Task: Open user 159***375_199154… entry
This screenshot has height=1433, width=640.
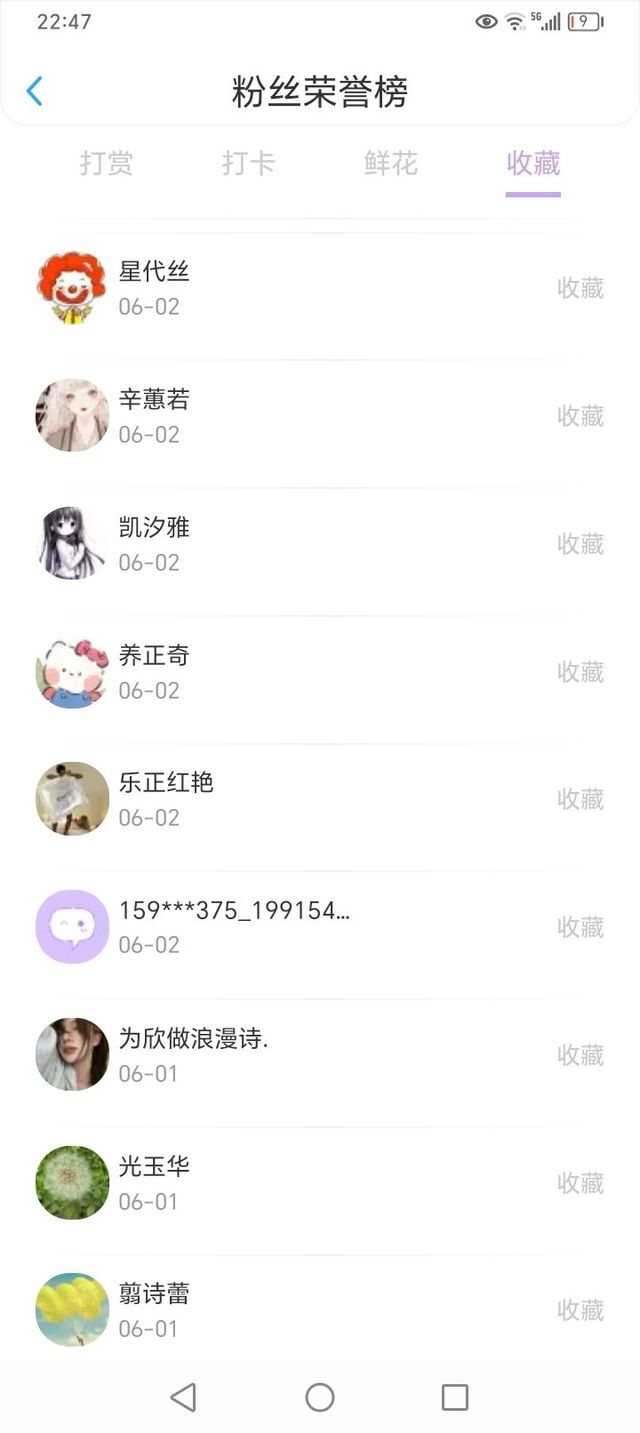Action: (x=320, y=927)
